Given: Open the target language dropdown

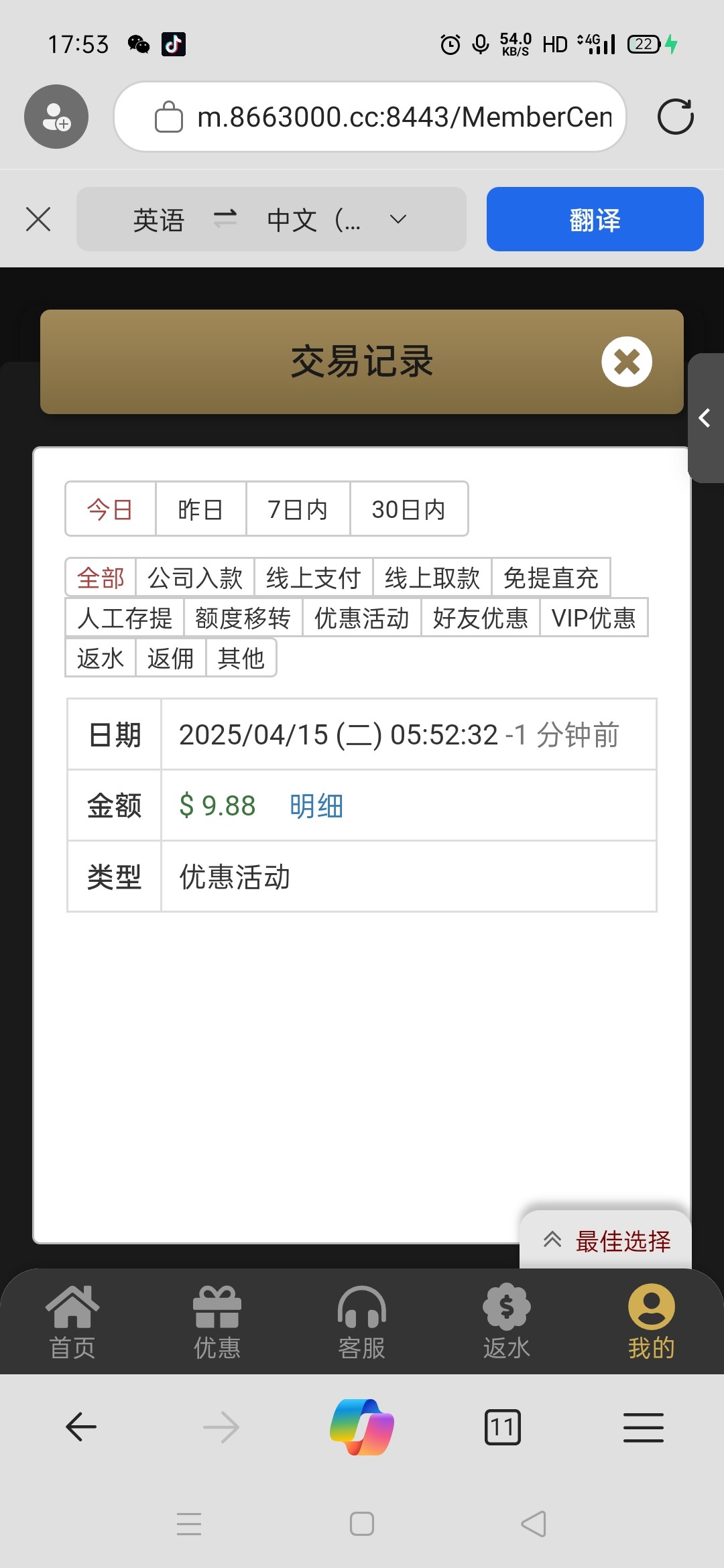Looking at the screenshot, I should pyautogui.click(x=398, y=219).
